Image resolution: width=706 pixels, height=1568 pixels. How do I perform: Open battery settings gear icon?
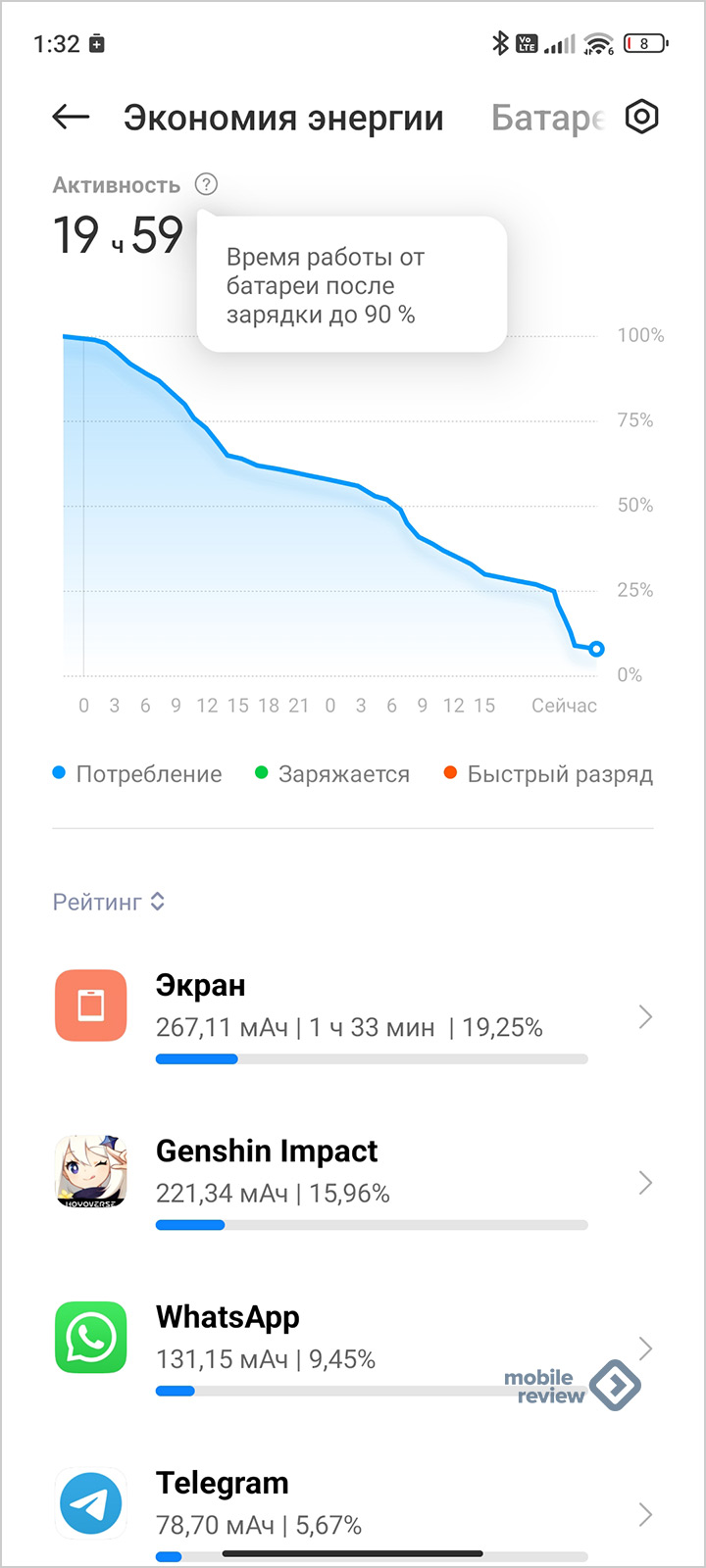click(641, 118)
